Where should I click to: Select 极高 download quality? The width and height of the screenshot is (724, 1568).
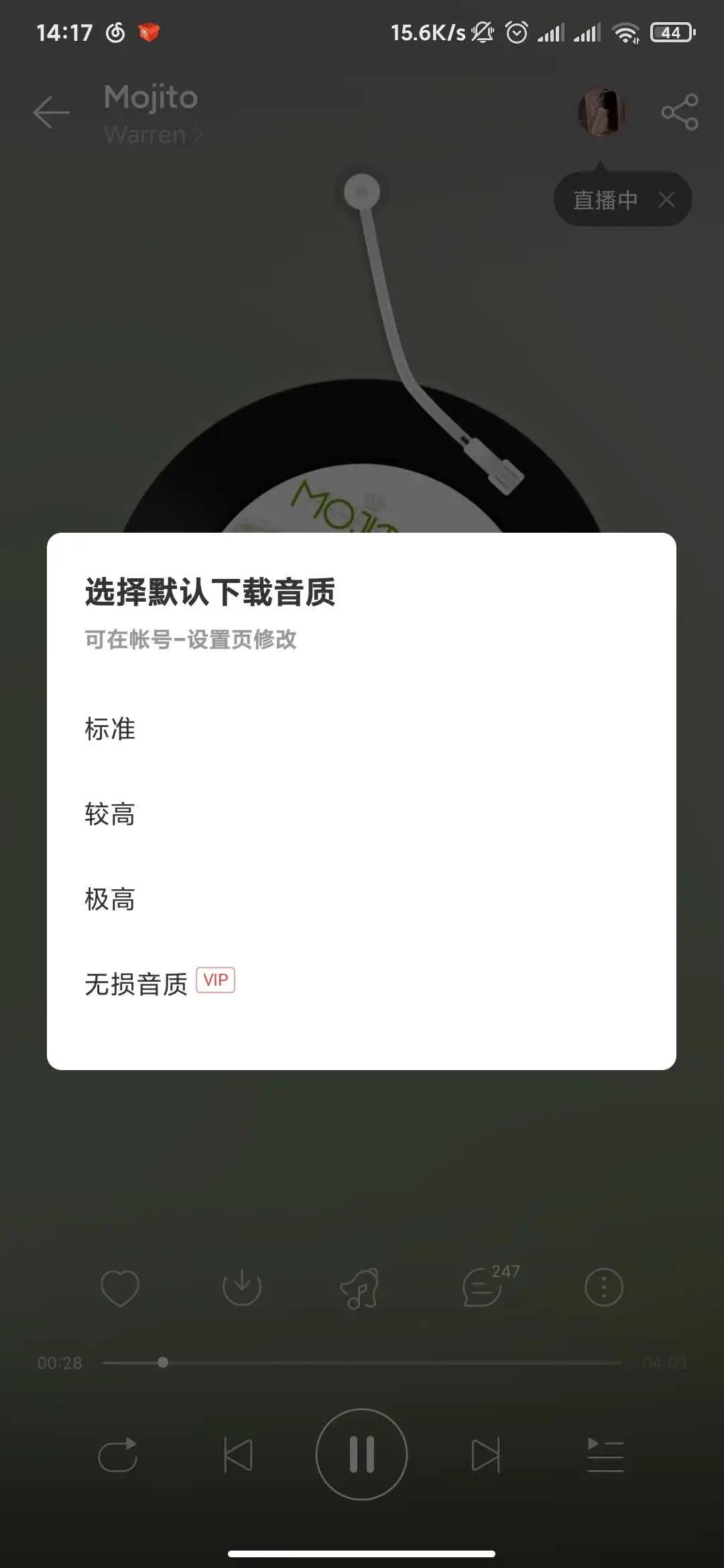(x=111, y=900)
